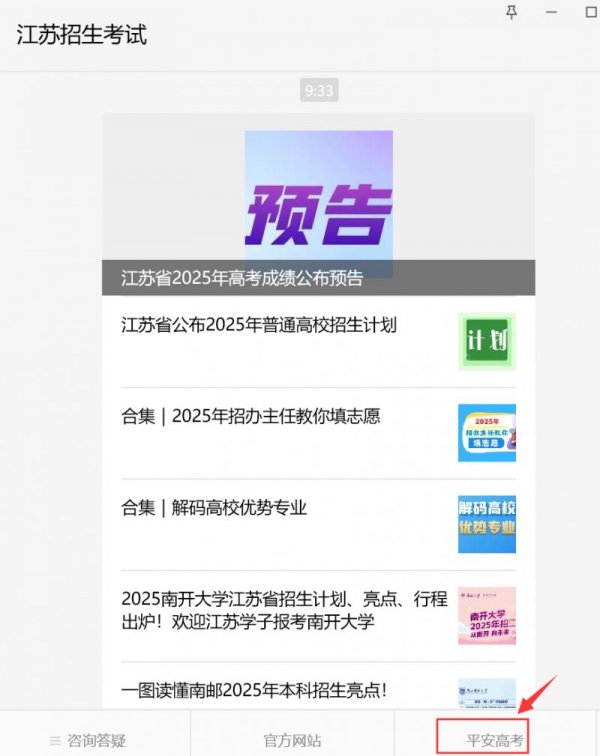This screenshot has height=756, width=600.
Task: Open 合集 | 2025年招办主任教你填志愿
Action: [x=251, y=417]
